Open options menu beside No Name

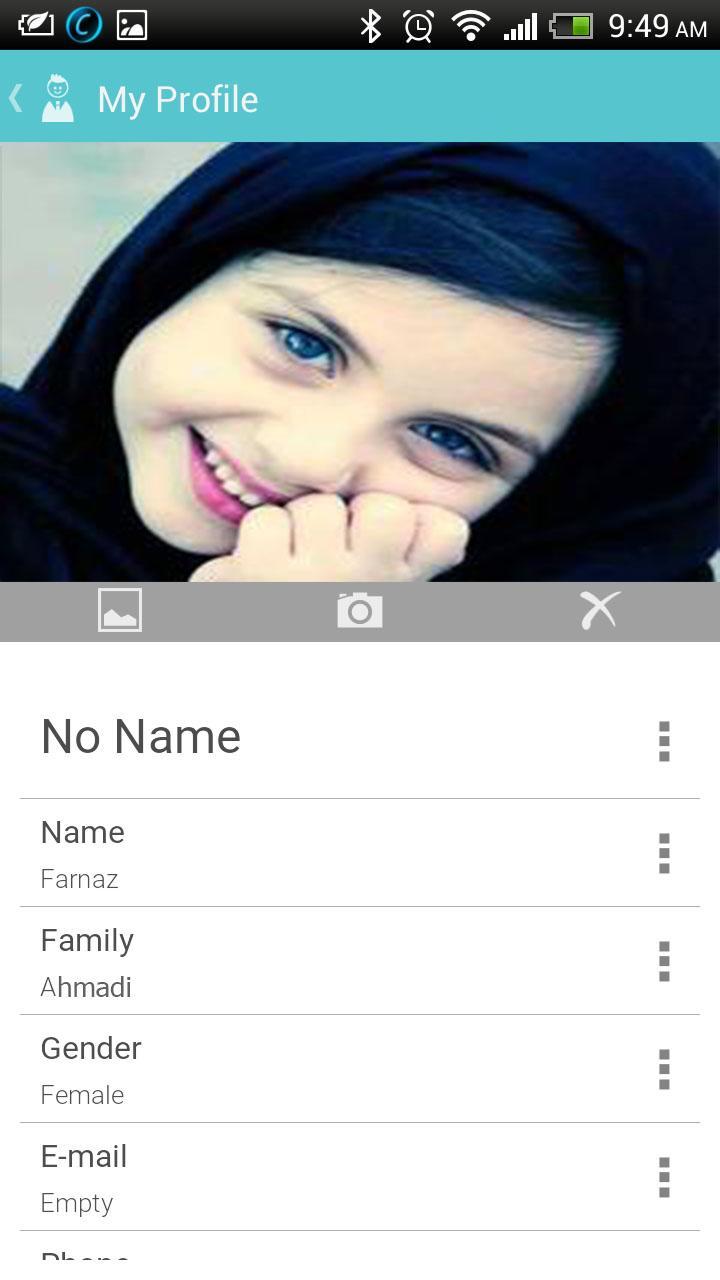[x=664, y=741]
